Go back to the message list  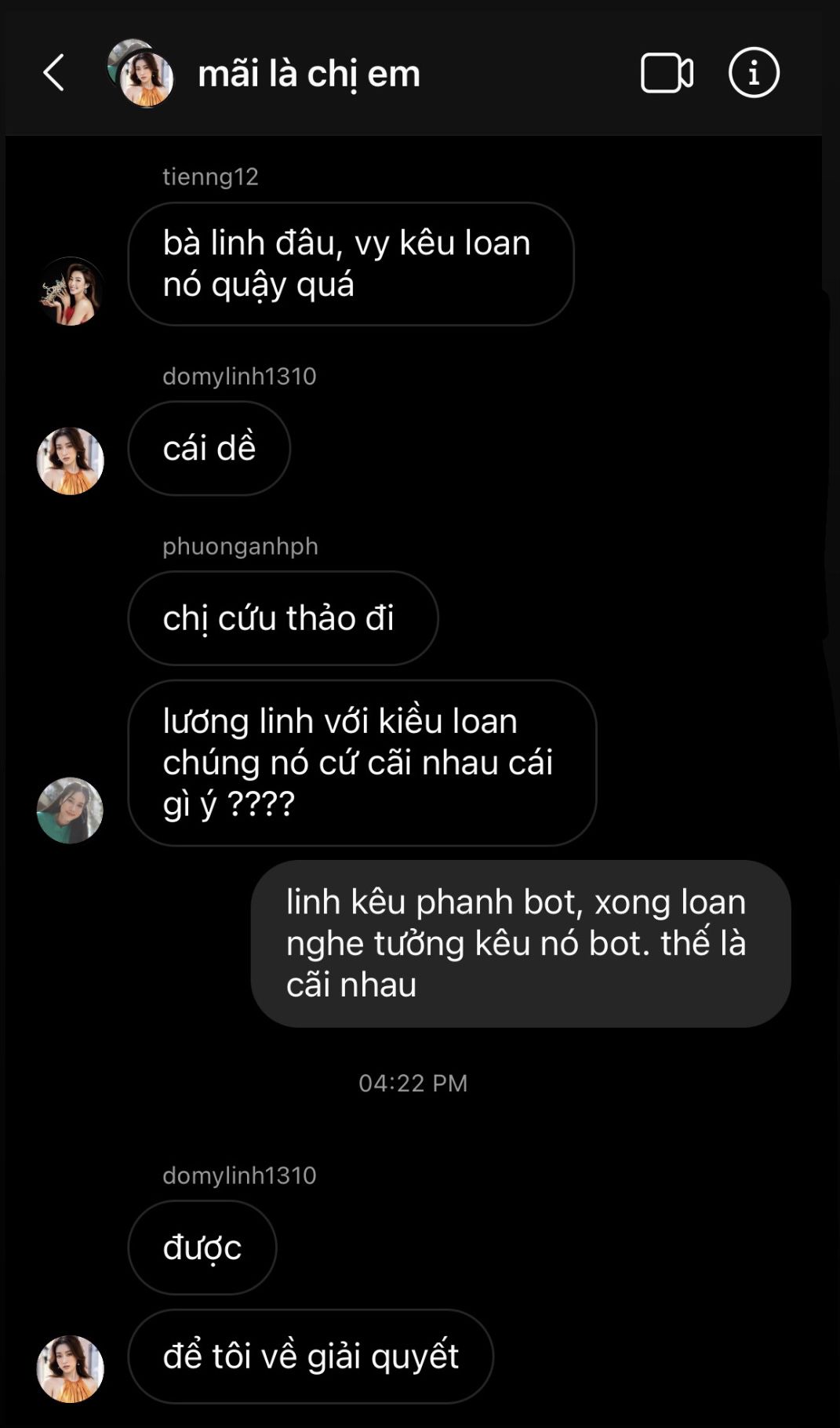pyautogui.click(x=53, y=73)
